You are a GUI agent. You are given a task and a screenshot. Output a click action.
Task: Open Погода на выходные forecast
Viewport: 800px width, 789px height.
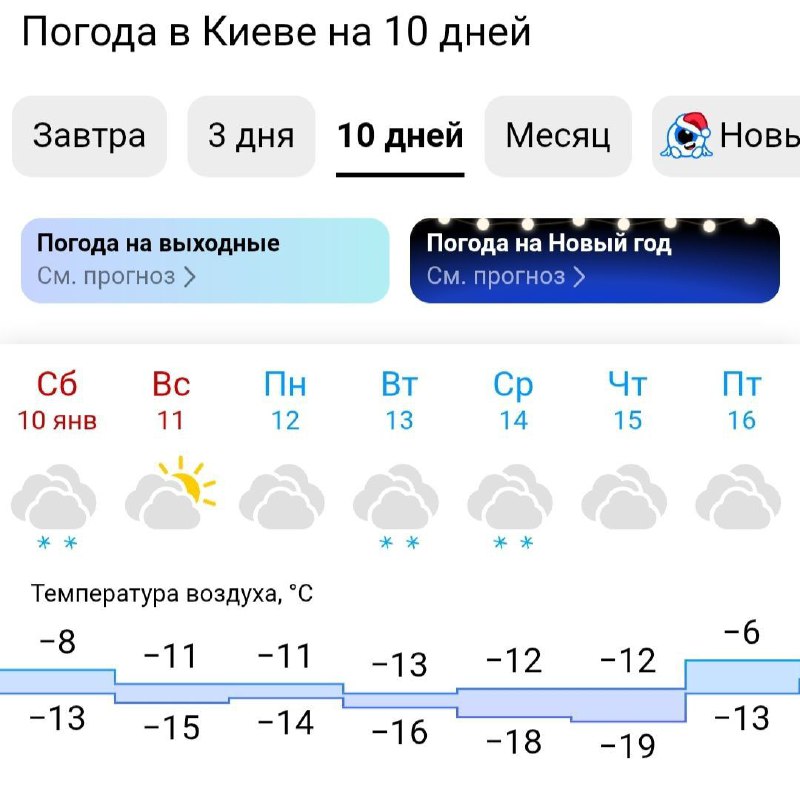click(204, 260)
